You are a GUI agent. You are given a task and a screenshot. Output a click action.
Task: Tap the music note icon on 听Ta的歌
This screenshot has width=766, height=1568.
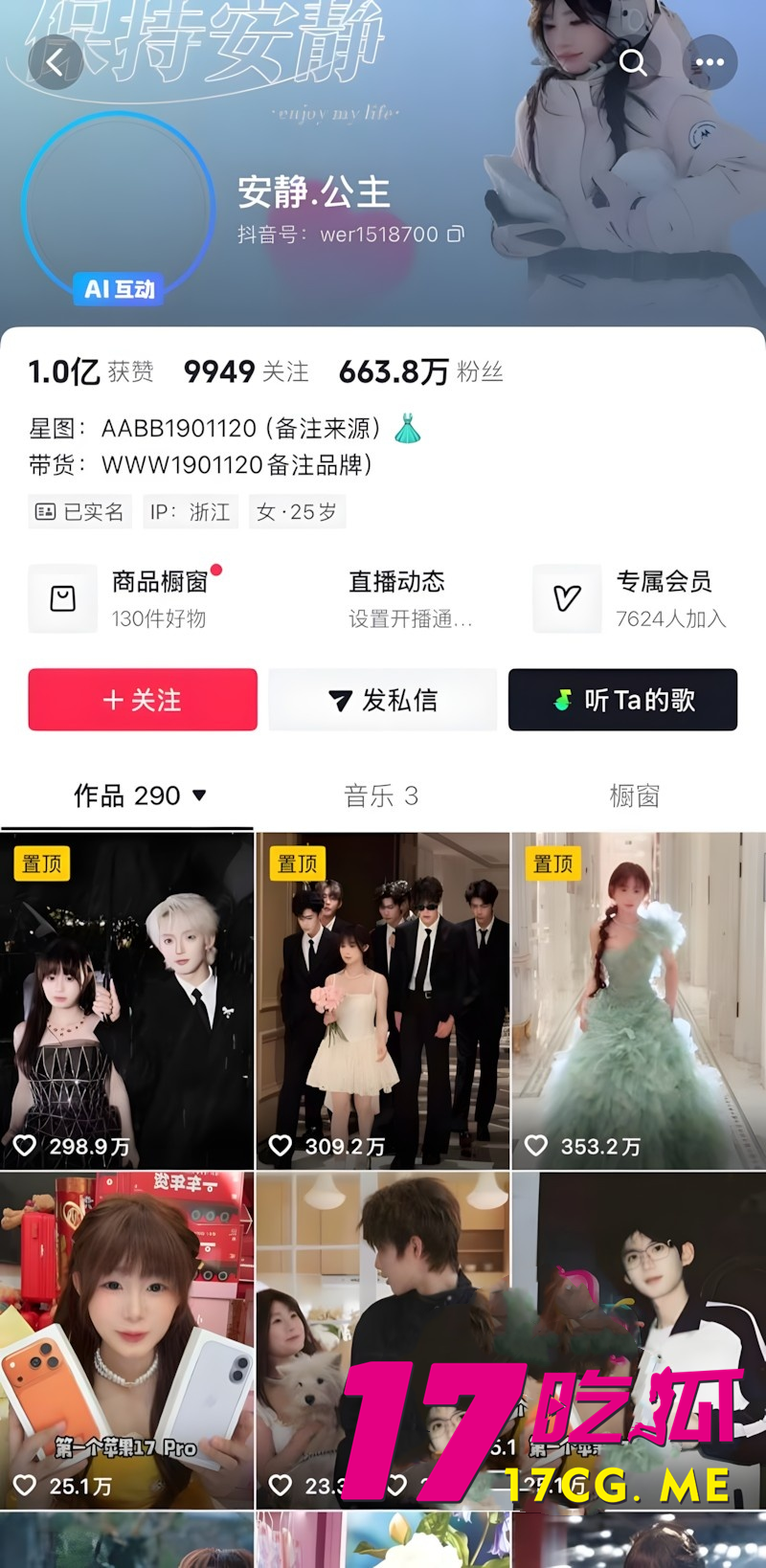tap(565, 700)
